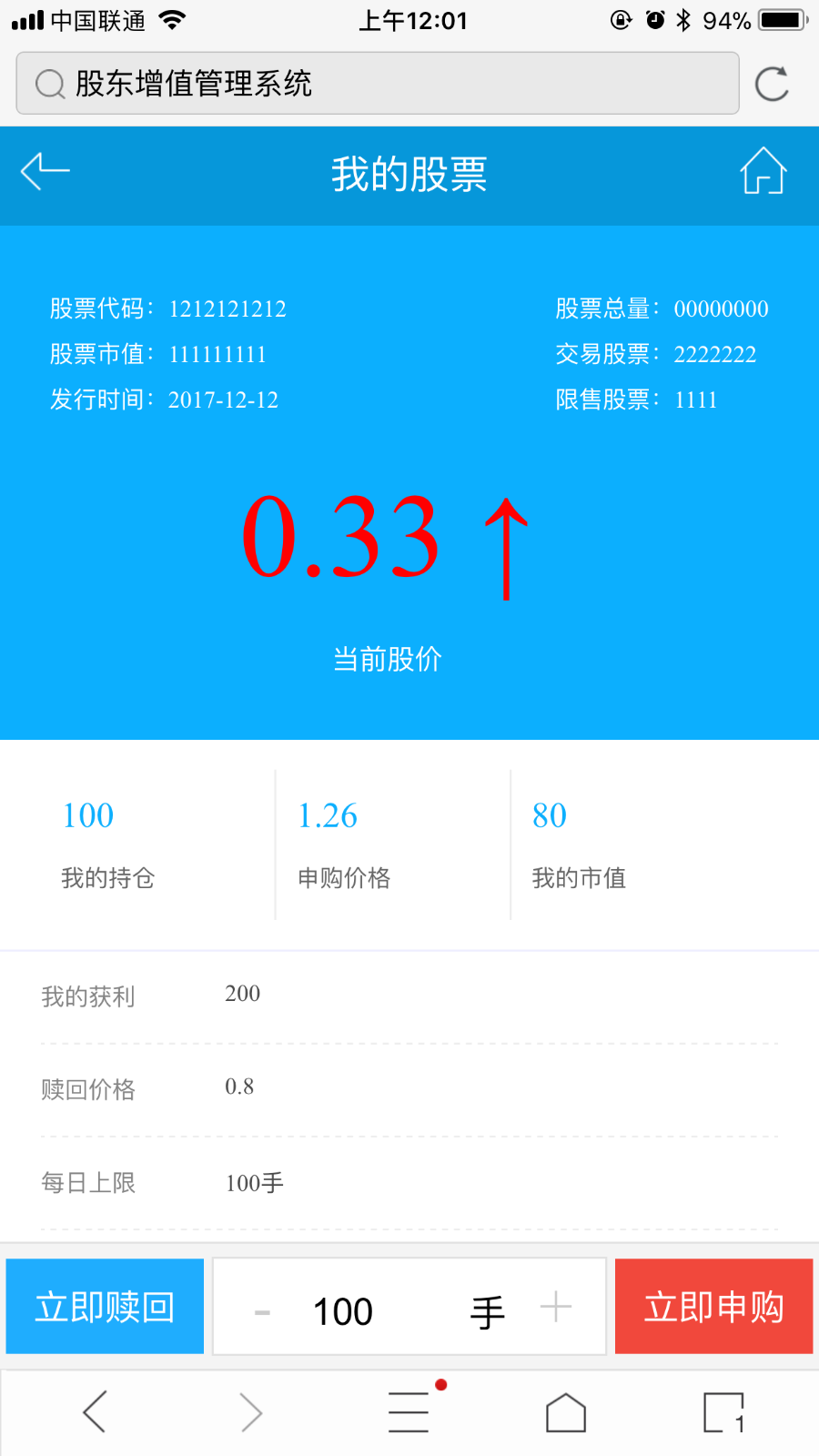Go back using the header arrow
Viewport: 819px width, 1456px height.
coord(45,171)
